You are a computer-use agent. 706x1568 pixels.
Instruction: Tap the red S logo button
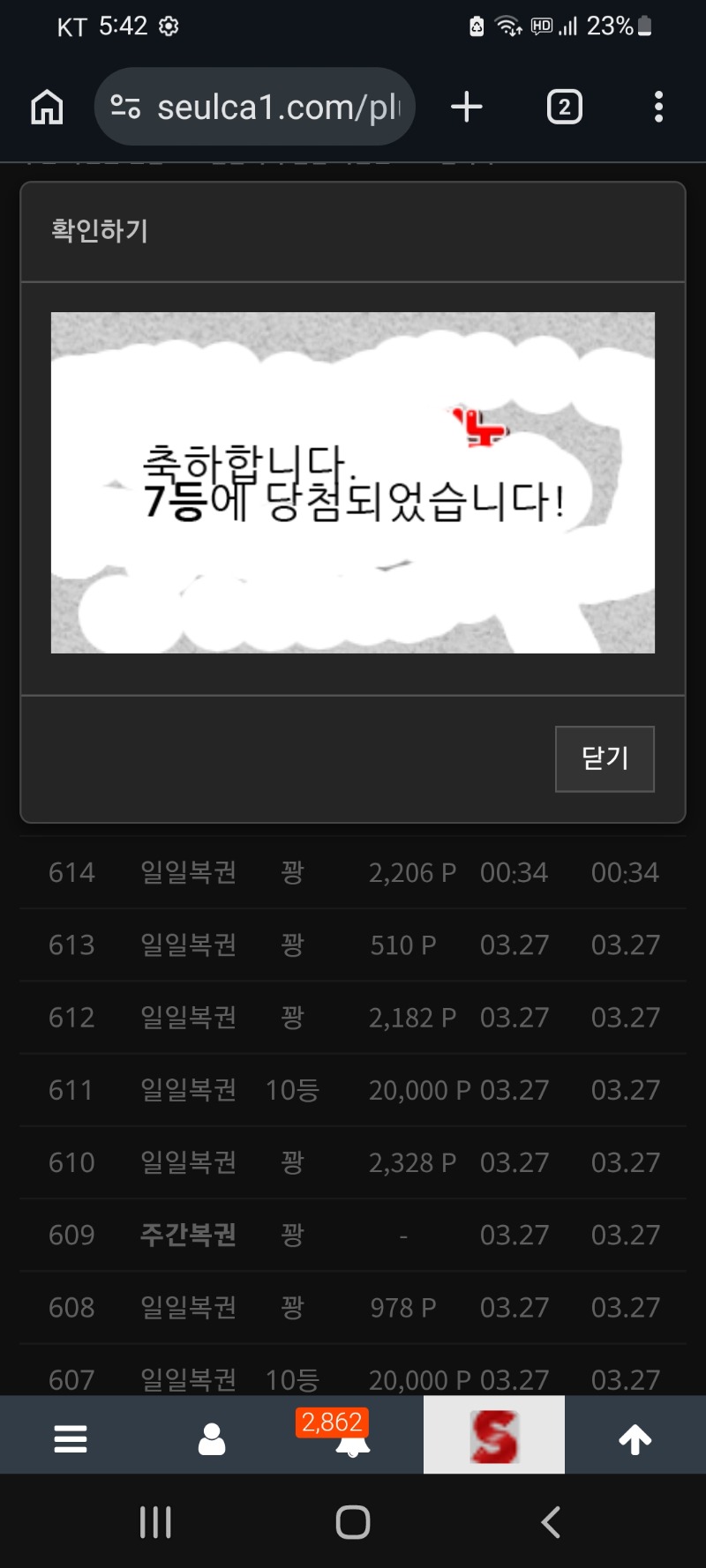(x=494, y=1437)
